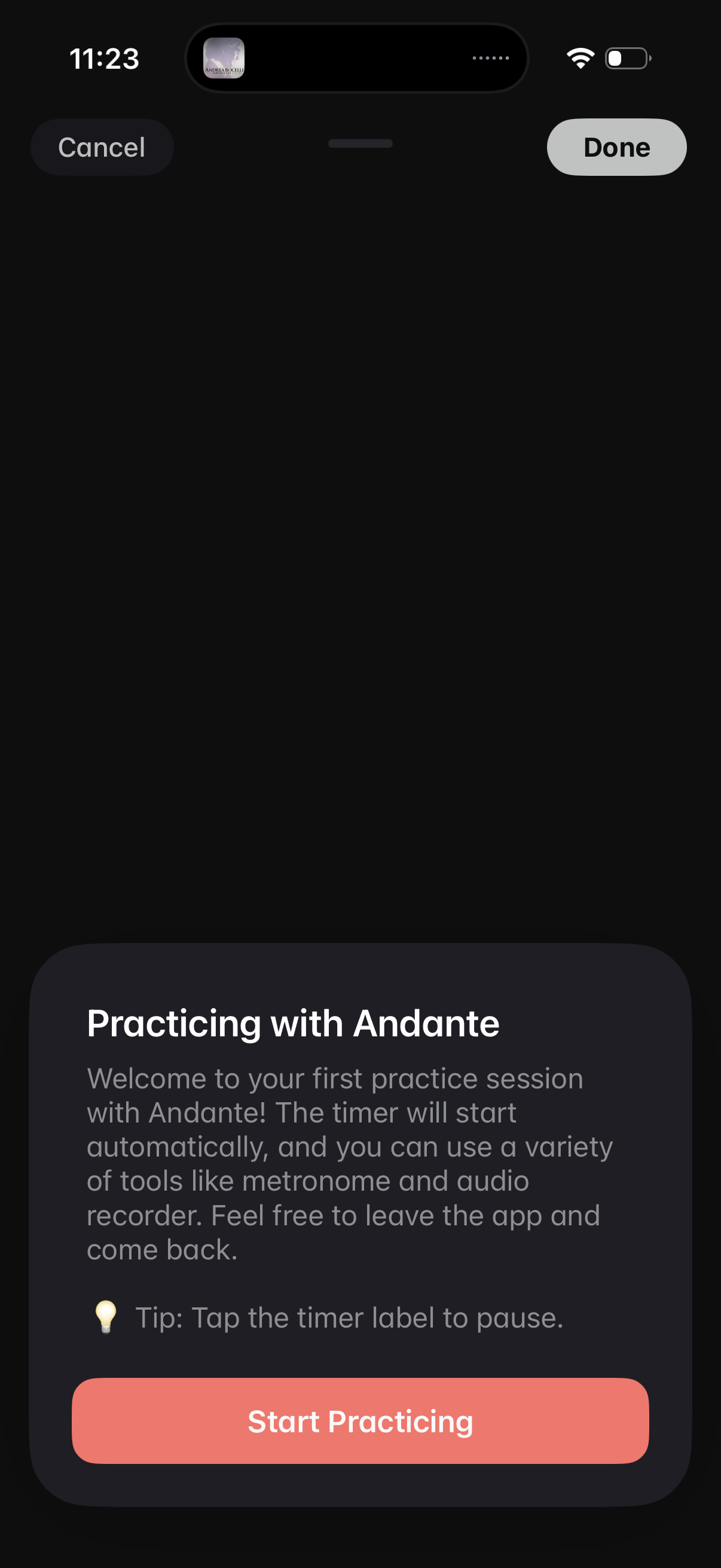The width and height of the screenshot is (721, 1568).
Task: Tap the 'Practicing with Andante' heading
Action: point(294,1023)
